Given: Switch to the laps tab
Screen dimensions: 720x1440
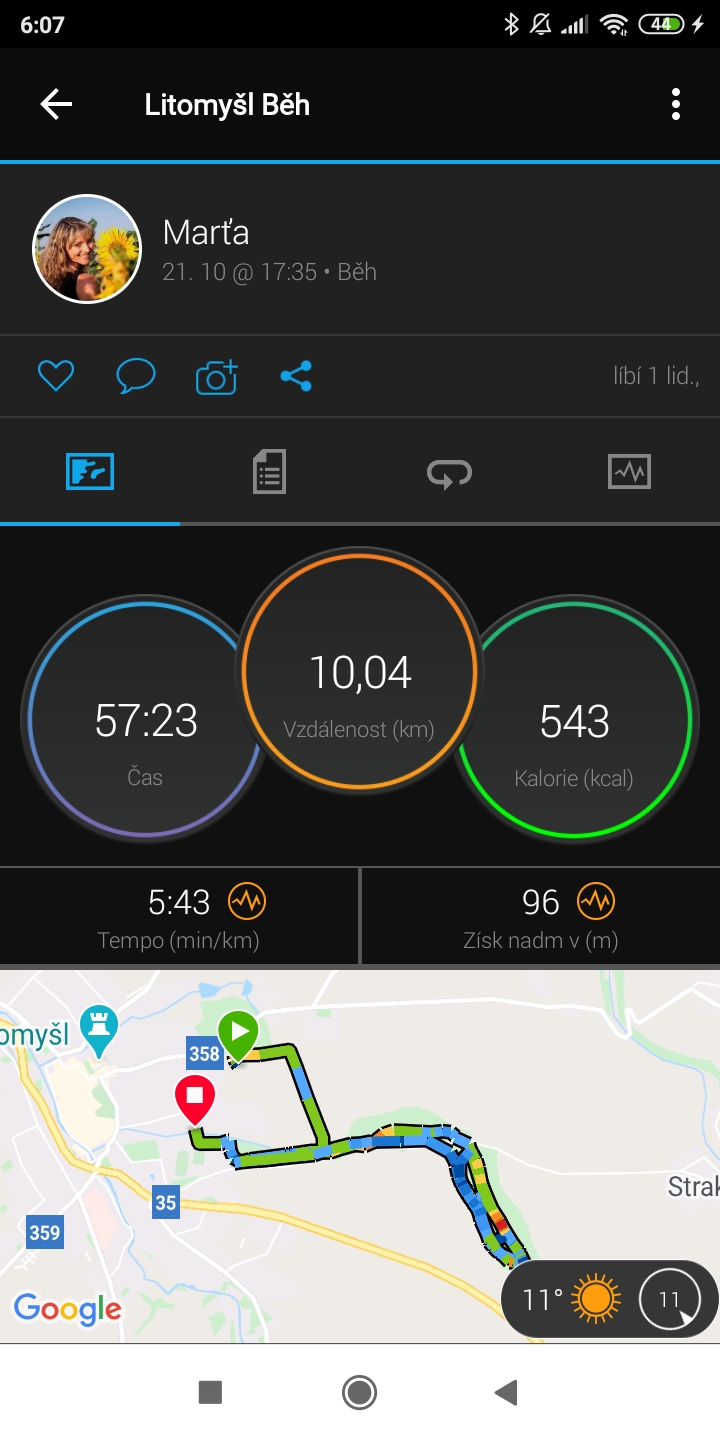Looking at the screenshot, I should (449, 471).
